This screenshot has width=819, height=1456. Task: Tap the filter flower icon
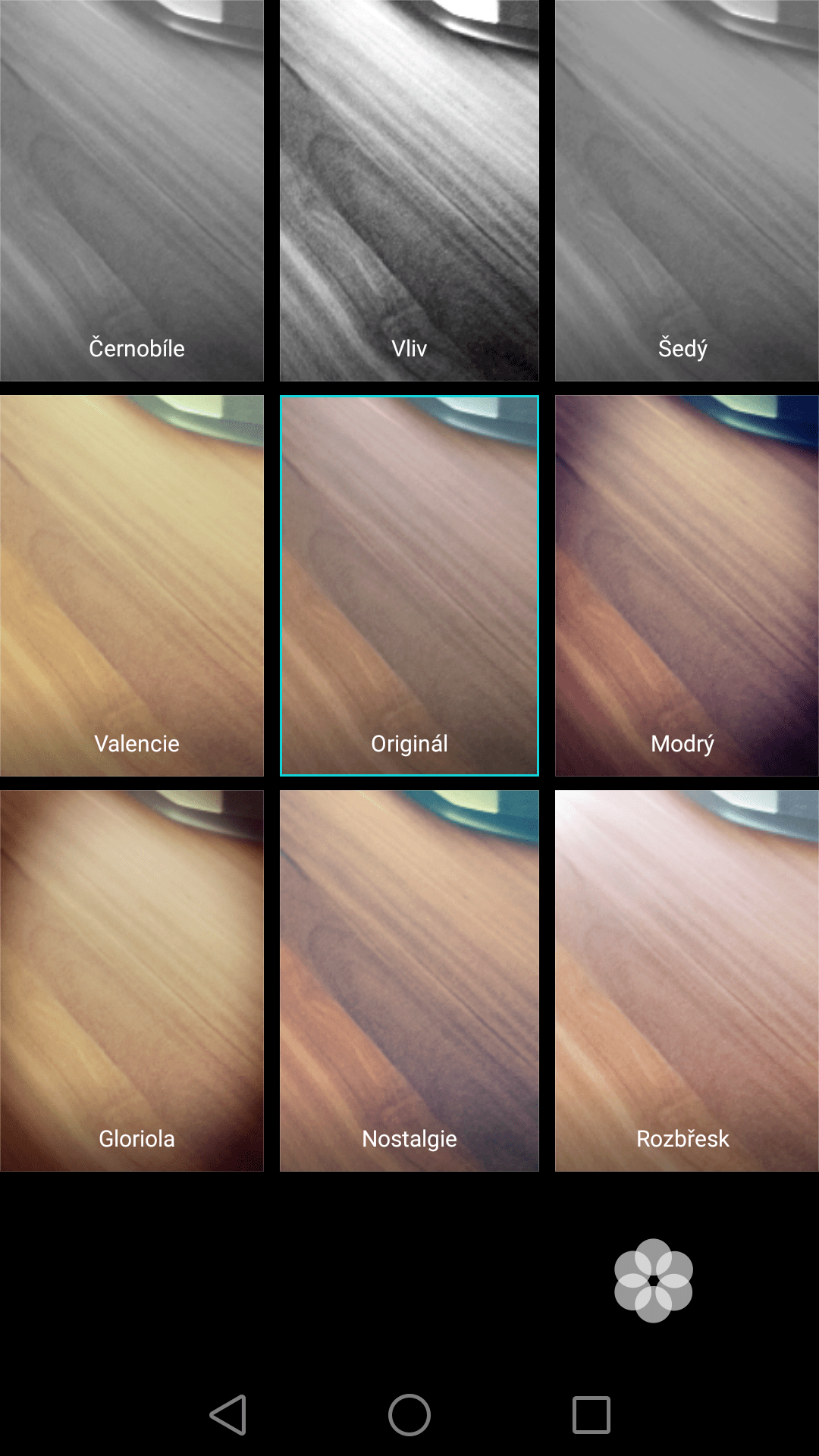pyautogui.click(x=654, y=1281)
